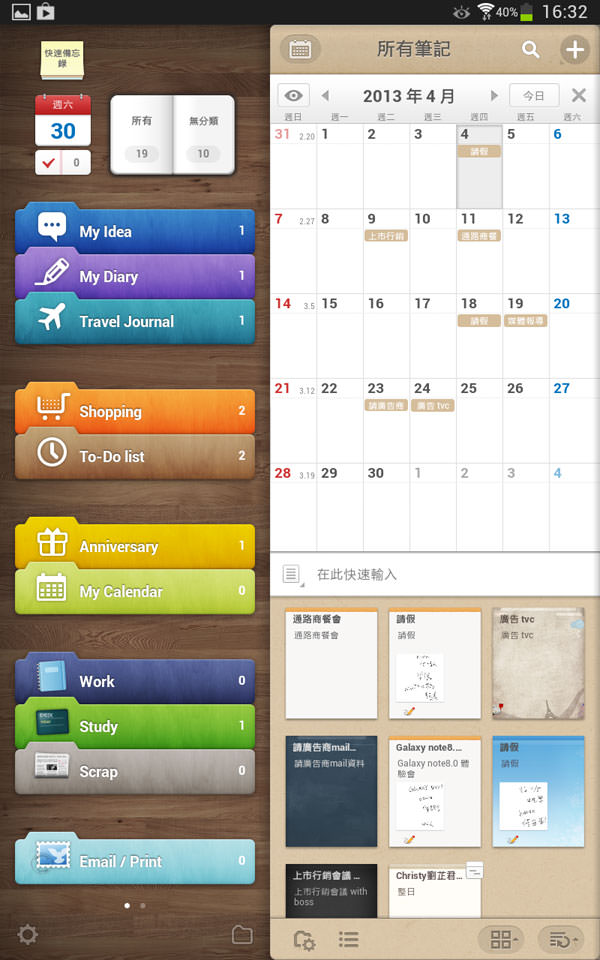Open the Anniversary folder
This screenshot has height=960, width=600.
(x=135, y=546)
